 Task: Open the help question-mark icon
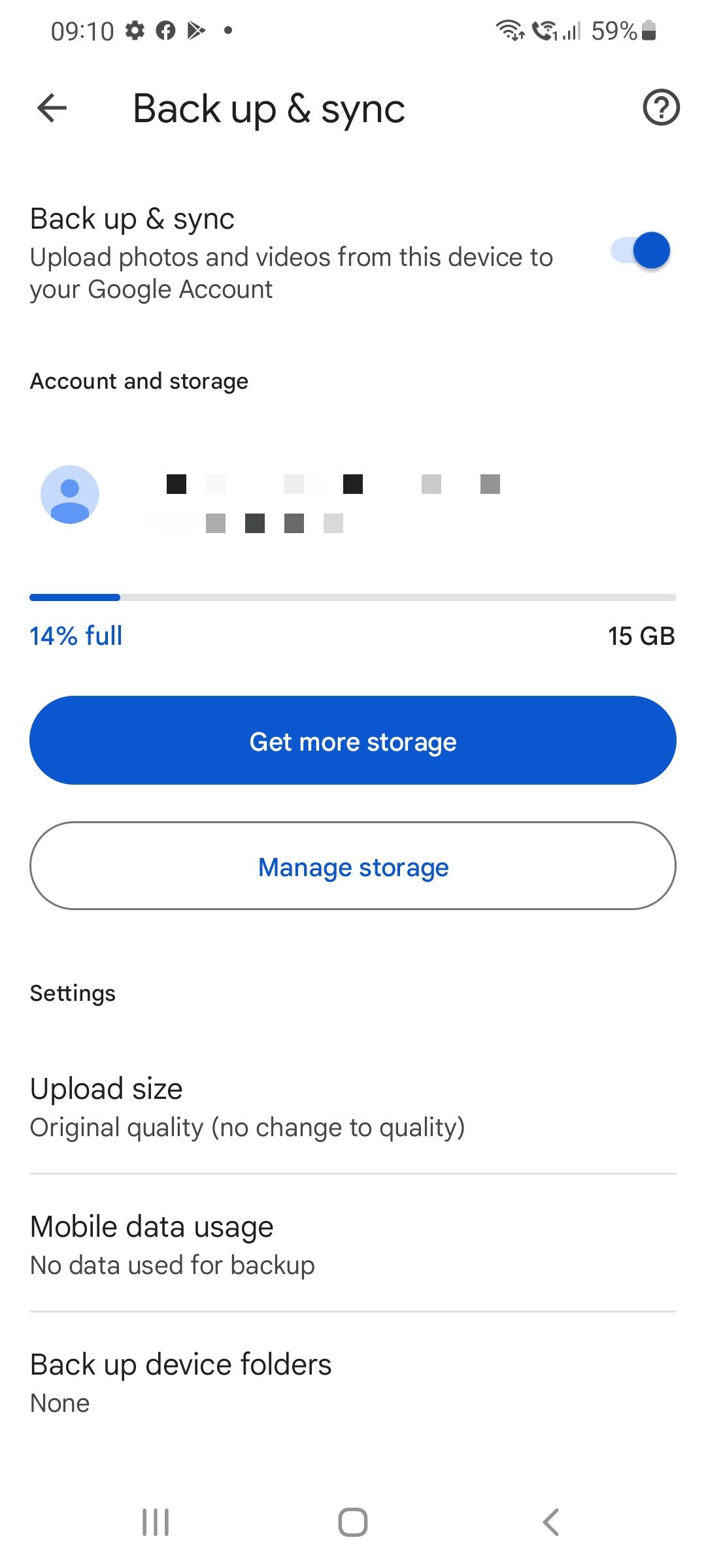pyautogui.click(x=661, y=108)
